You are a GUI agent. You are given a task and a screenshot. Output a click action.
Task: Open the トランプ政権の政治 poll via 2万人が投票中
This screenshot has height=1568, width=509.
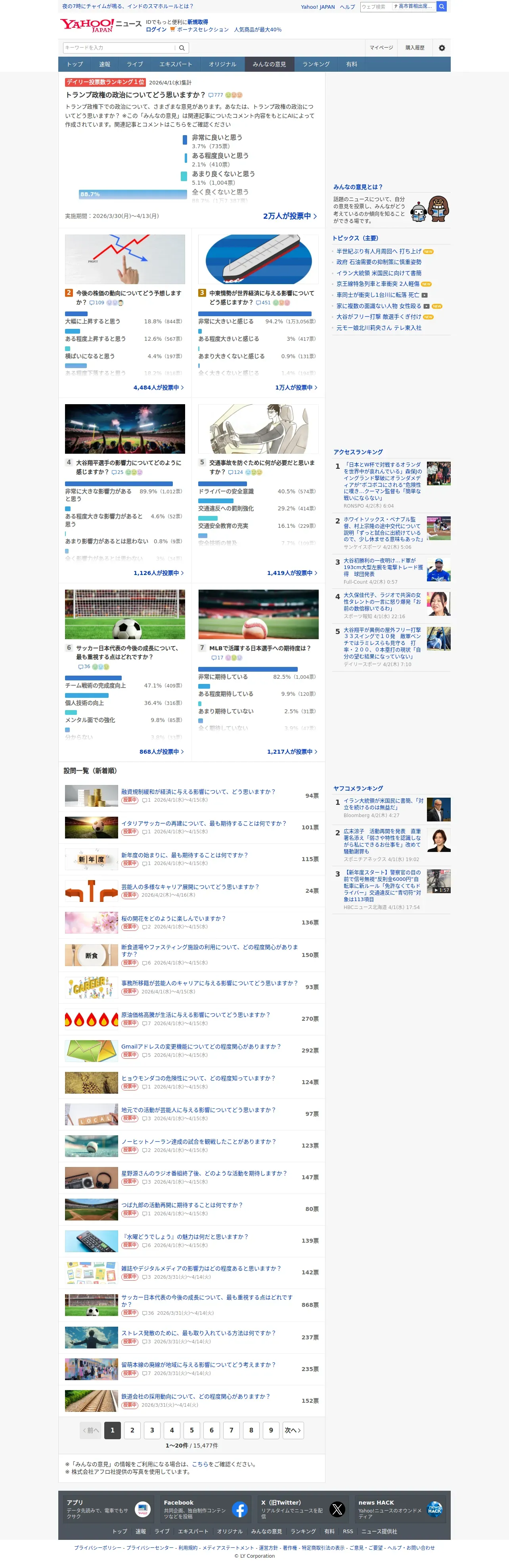290,216
